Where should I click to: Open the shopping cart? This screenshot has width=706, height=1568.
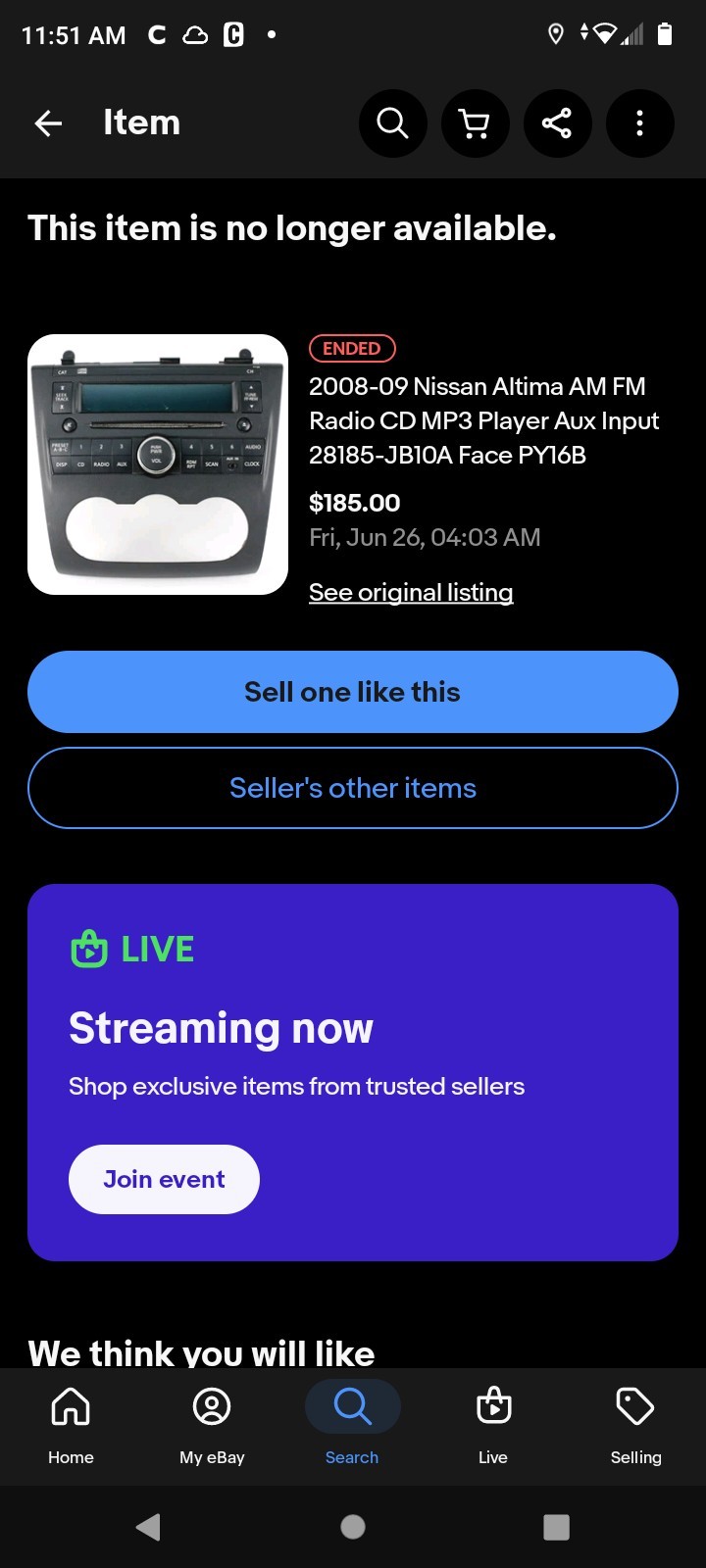[475, 123]
